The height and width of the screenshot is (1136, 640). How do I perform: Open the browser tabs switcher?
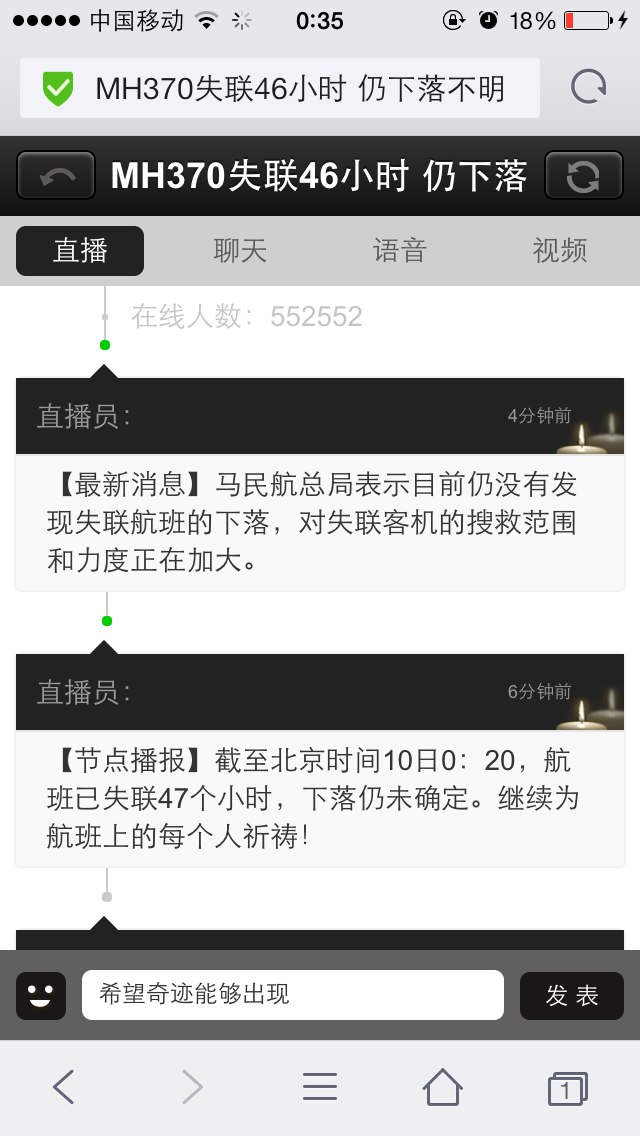click(567, 1087)
